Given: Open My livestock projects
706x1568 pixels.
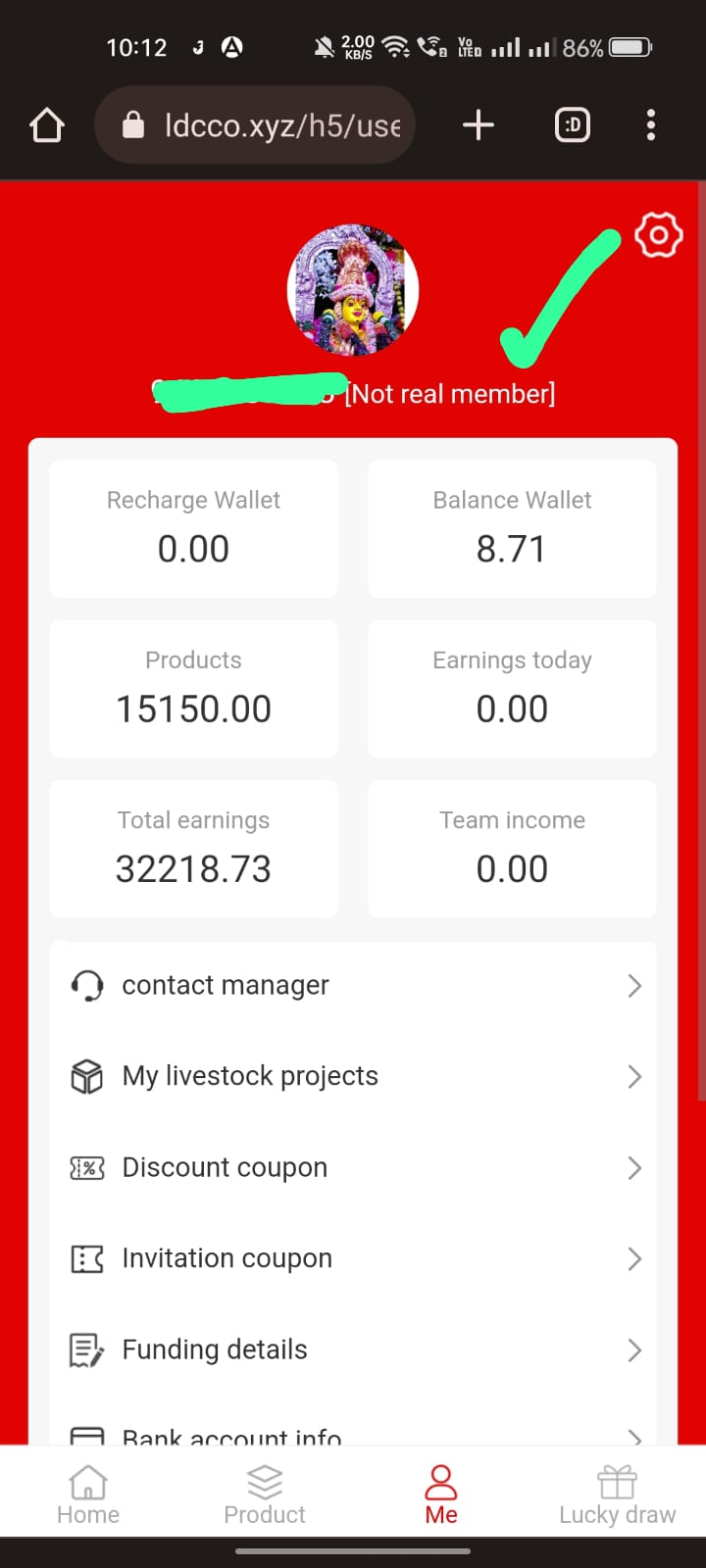Looking at the screenshot, I should click(x=353, y=1076).
